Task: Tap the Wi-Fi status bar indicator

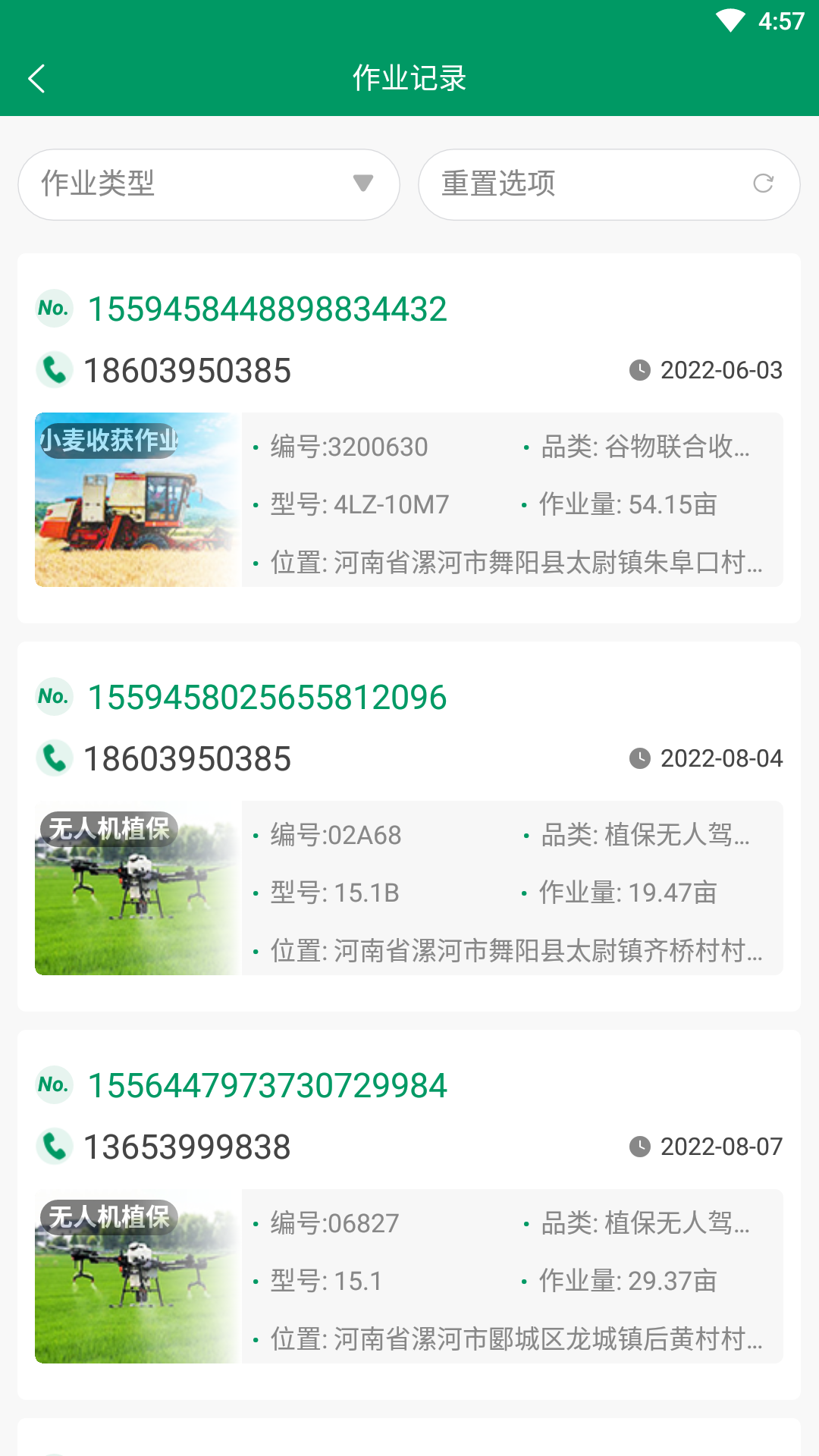Action: pos(730,21)
